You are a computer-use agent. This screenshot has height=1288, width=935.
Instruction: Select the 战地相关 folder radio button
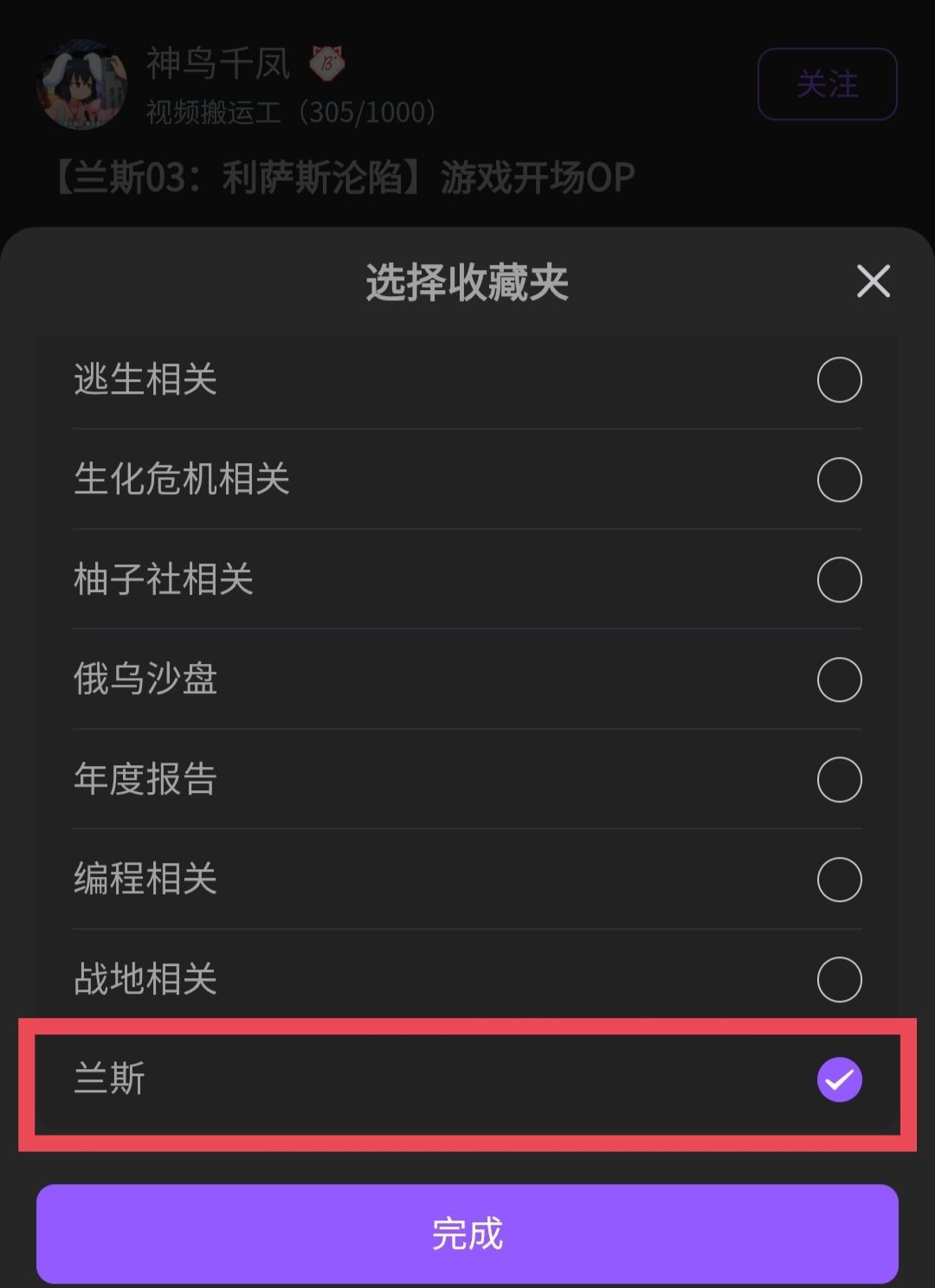(839, 979)
